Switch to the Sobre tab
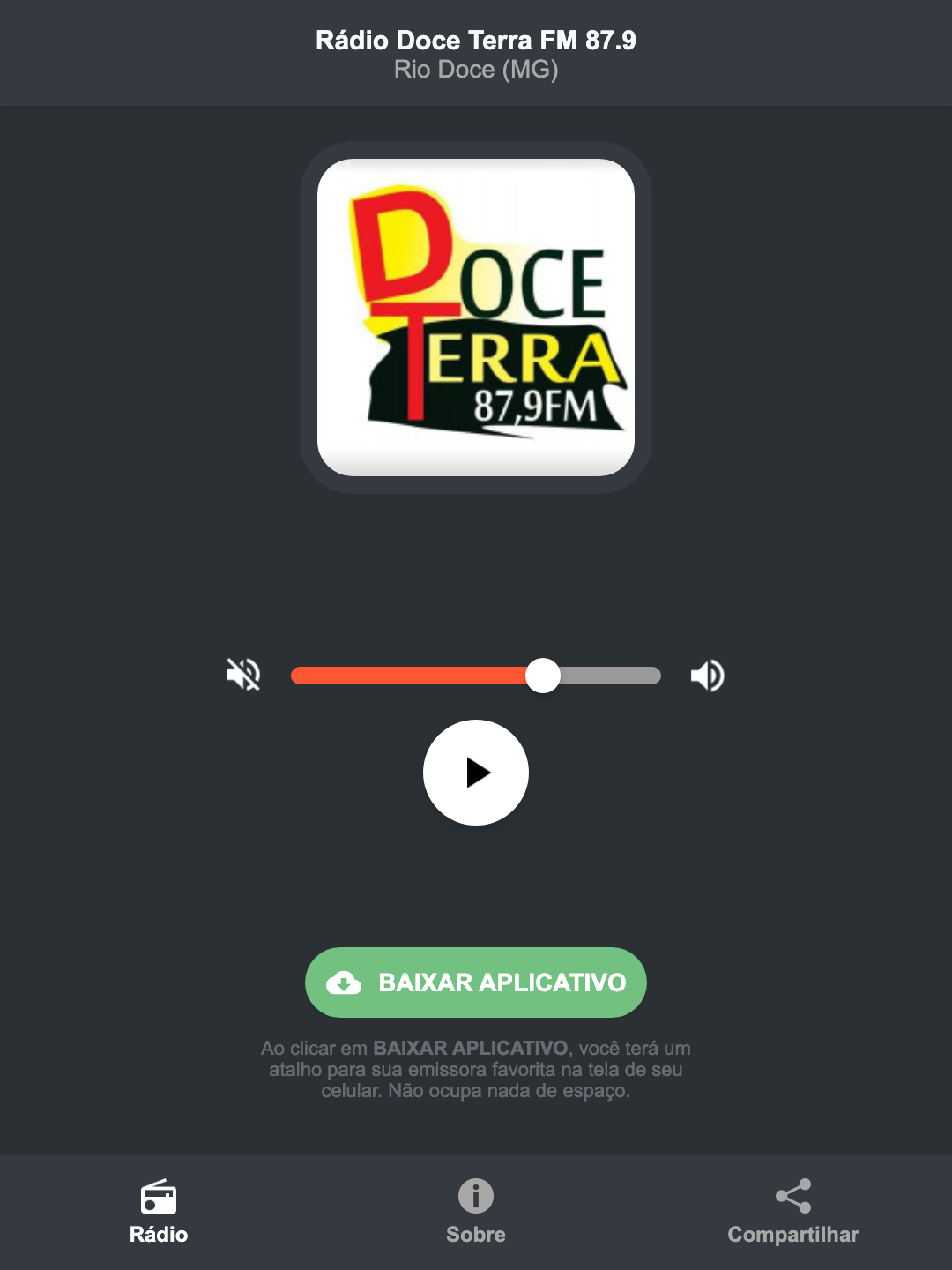Image resolution: width=952 pixels, height=1270 pixels. click(x=475, y=1213)
